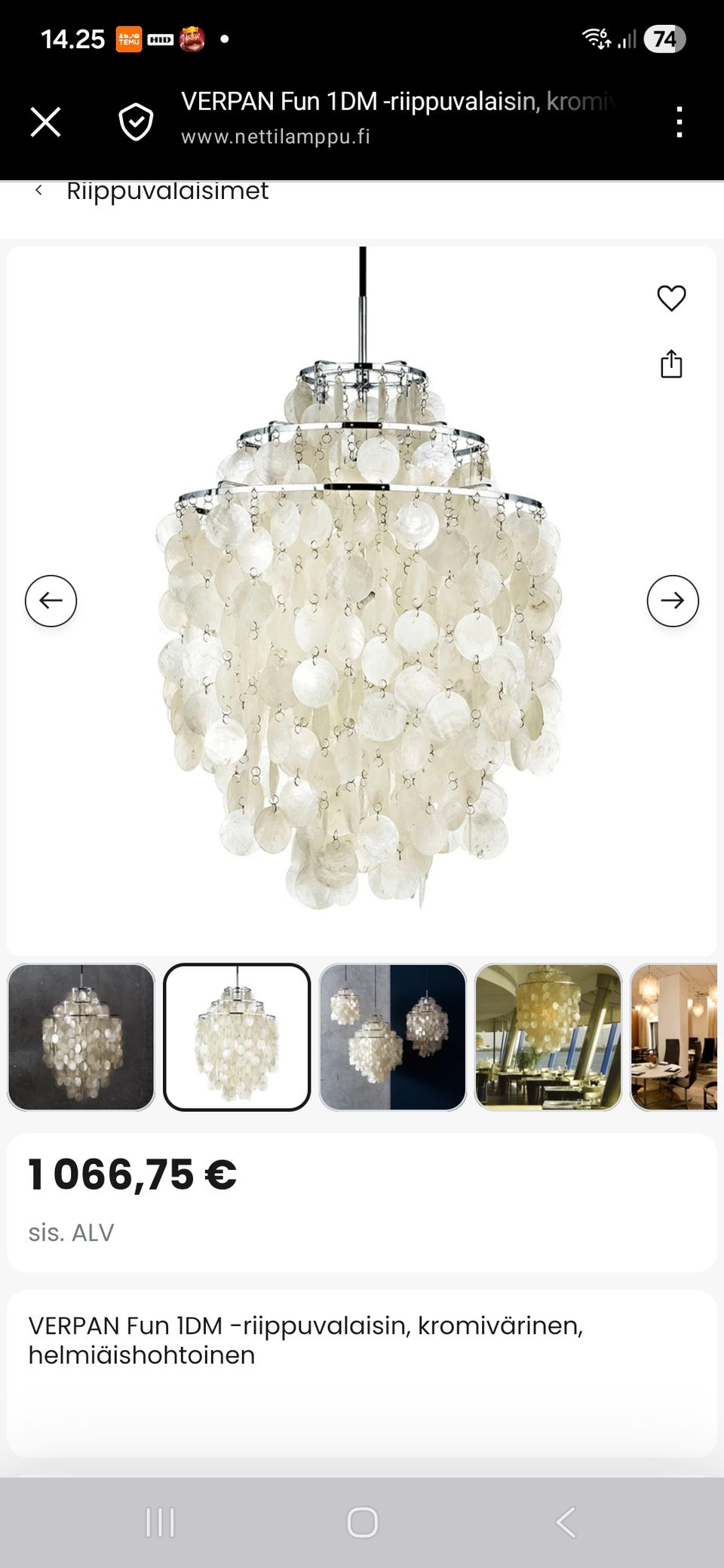View site security info shield
Screen dimensions: 724x1568
click(136, 121)
